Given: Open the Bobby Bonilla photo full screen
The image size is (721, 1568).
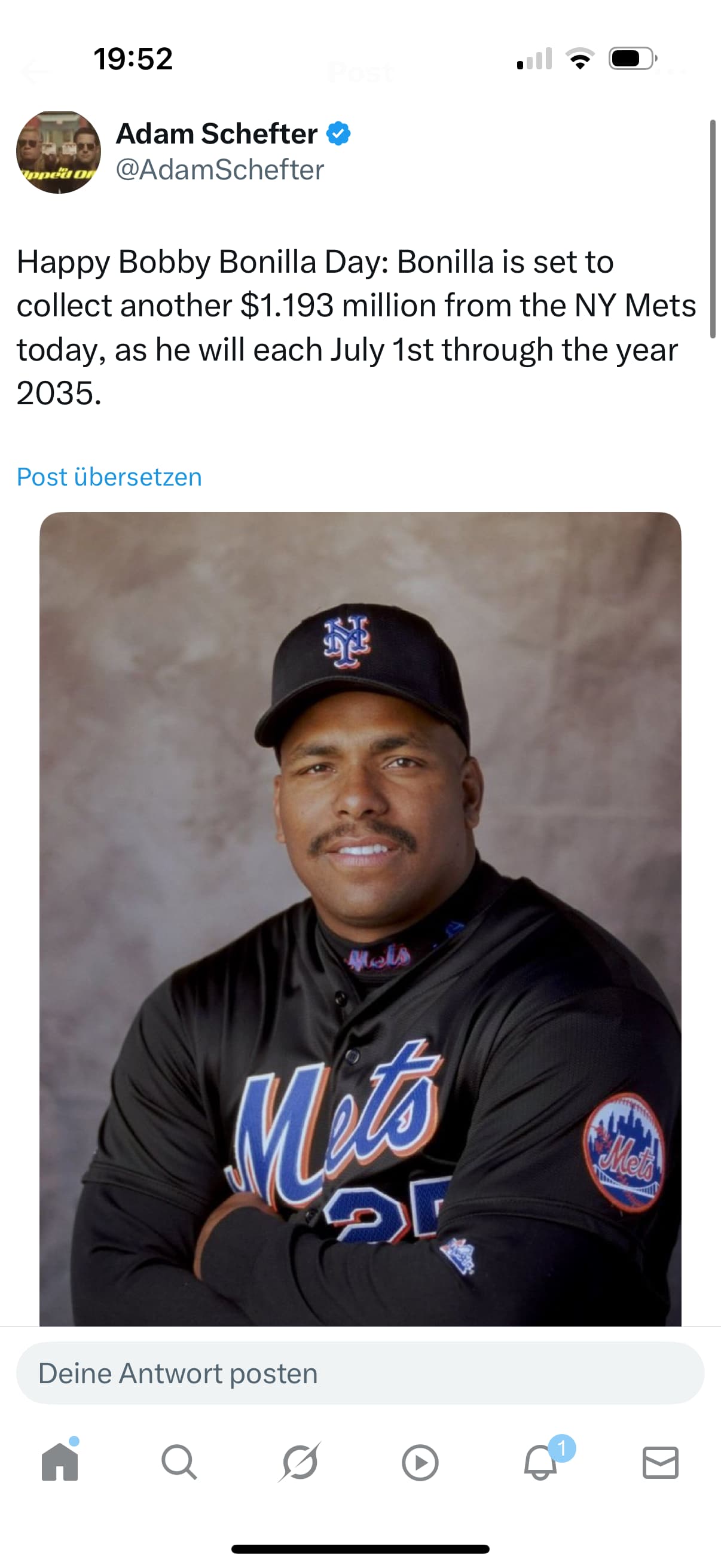Looking at the screenshot, I should click(x=360, y=919).
